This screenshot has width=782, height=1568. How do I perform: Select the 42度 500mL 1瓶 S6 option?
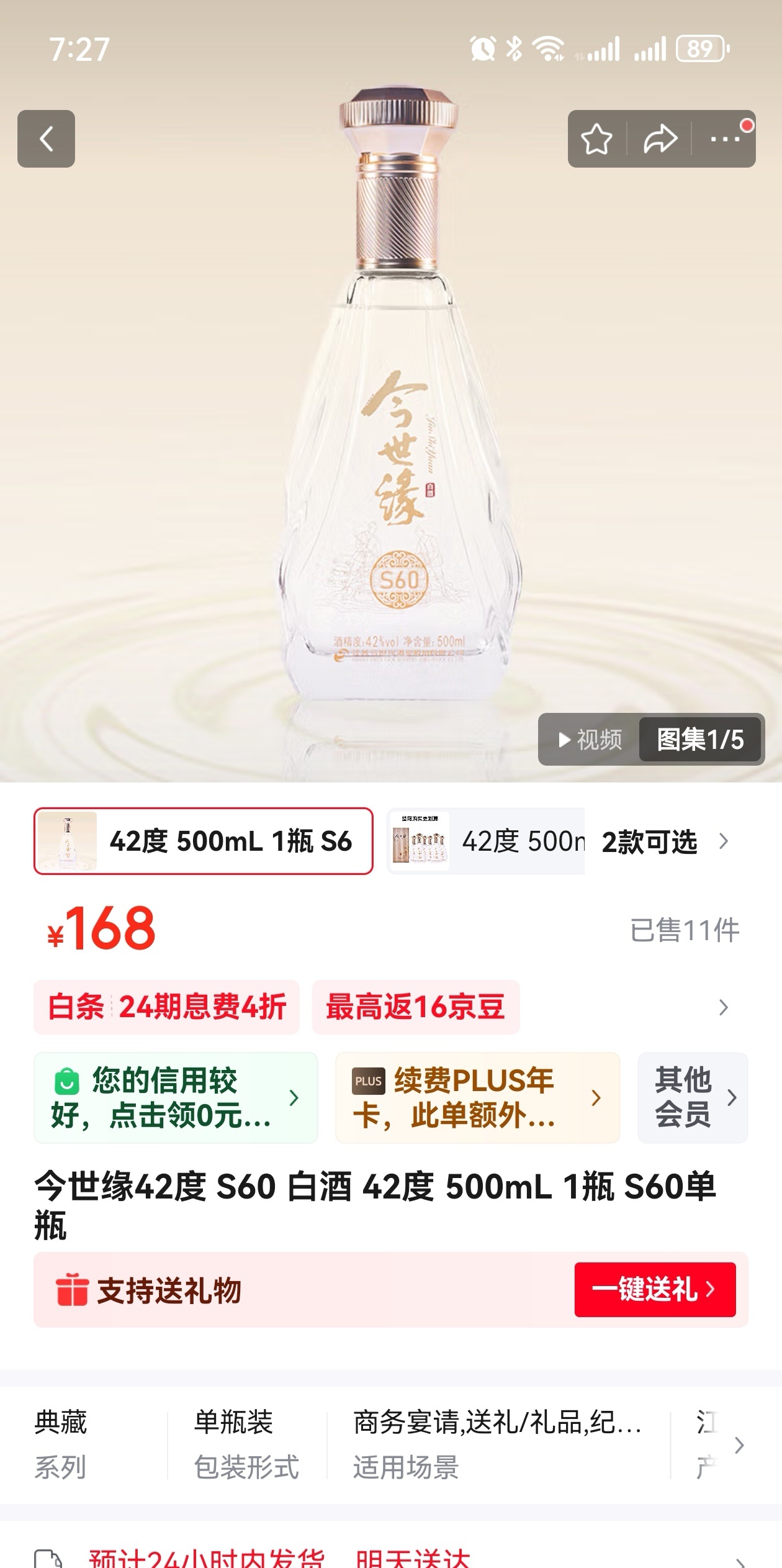pyautogui.click(x=204, y=841)
